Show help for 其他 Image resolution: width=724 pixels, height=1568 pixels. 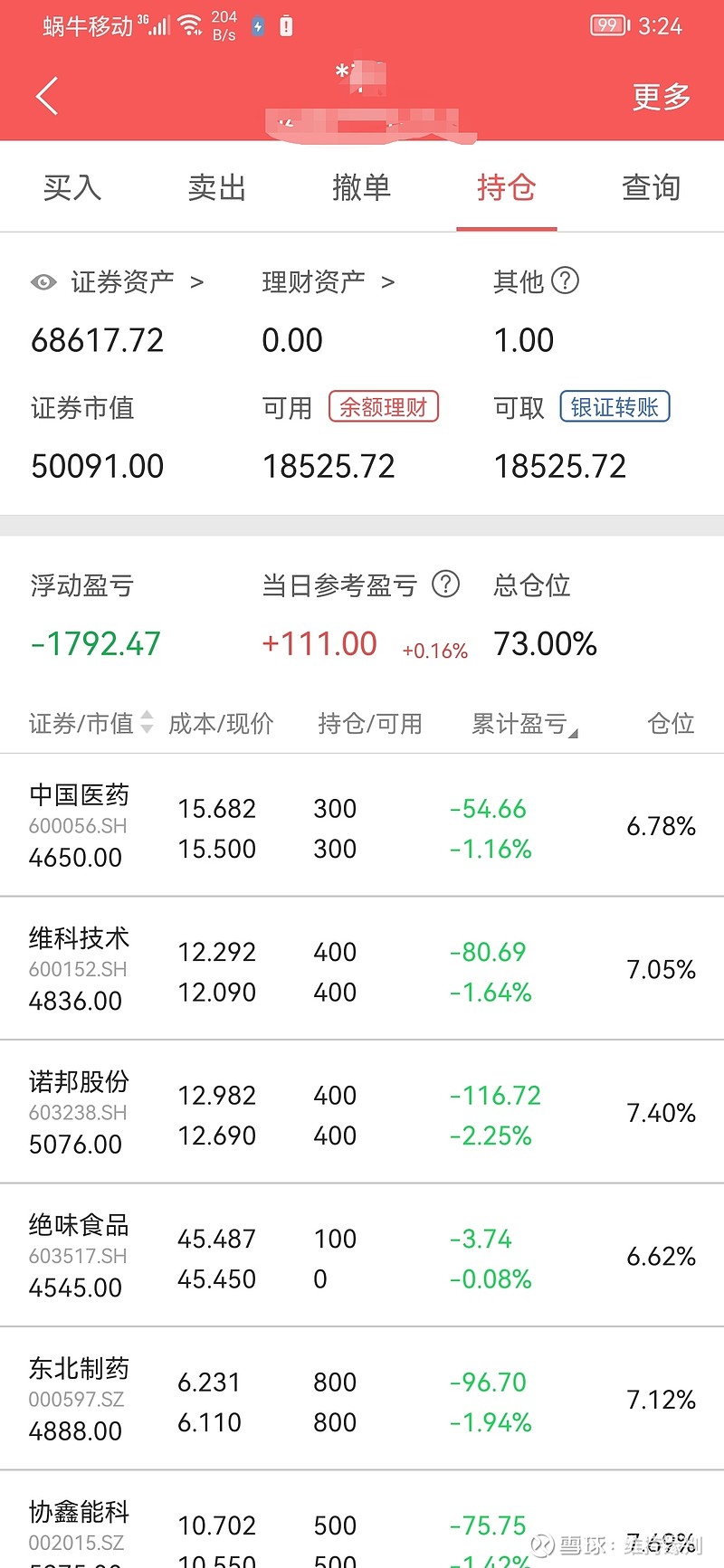pos(565,281)
